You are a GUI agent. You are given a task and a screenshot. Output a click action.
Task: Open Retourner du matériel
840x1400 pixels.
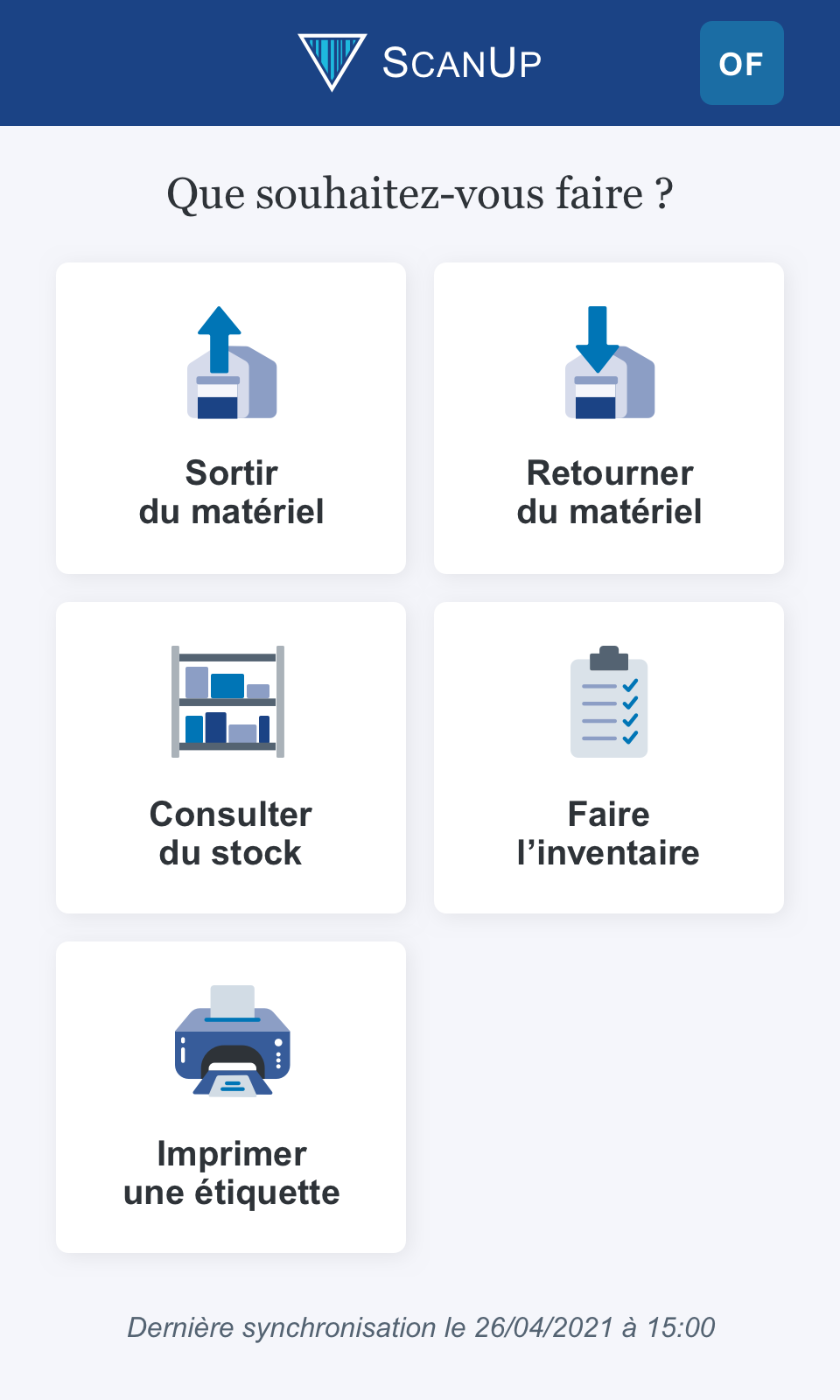[609, 418]
